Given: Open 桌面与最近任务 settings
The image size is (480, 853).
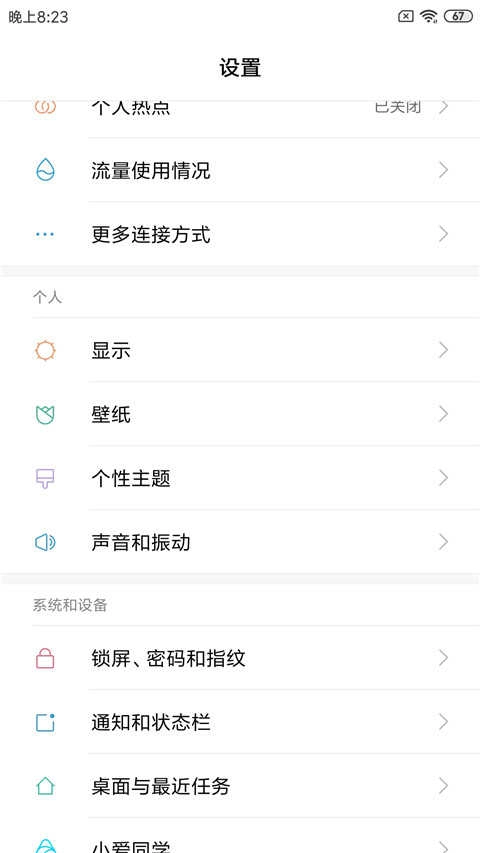Looking at the screenshot, I should point(240,786).
